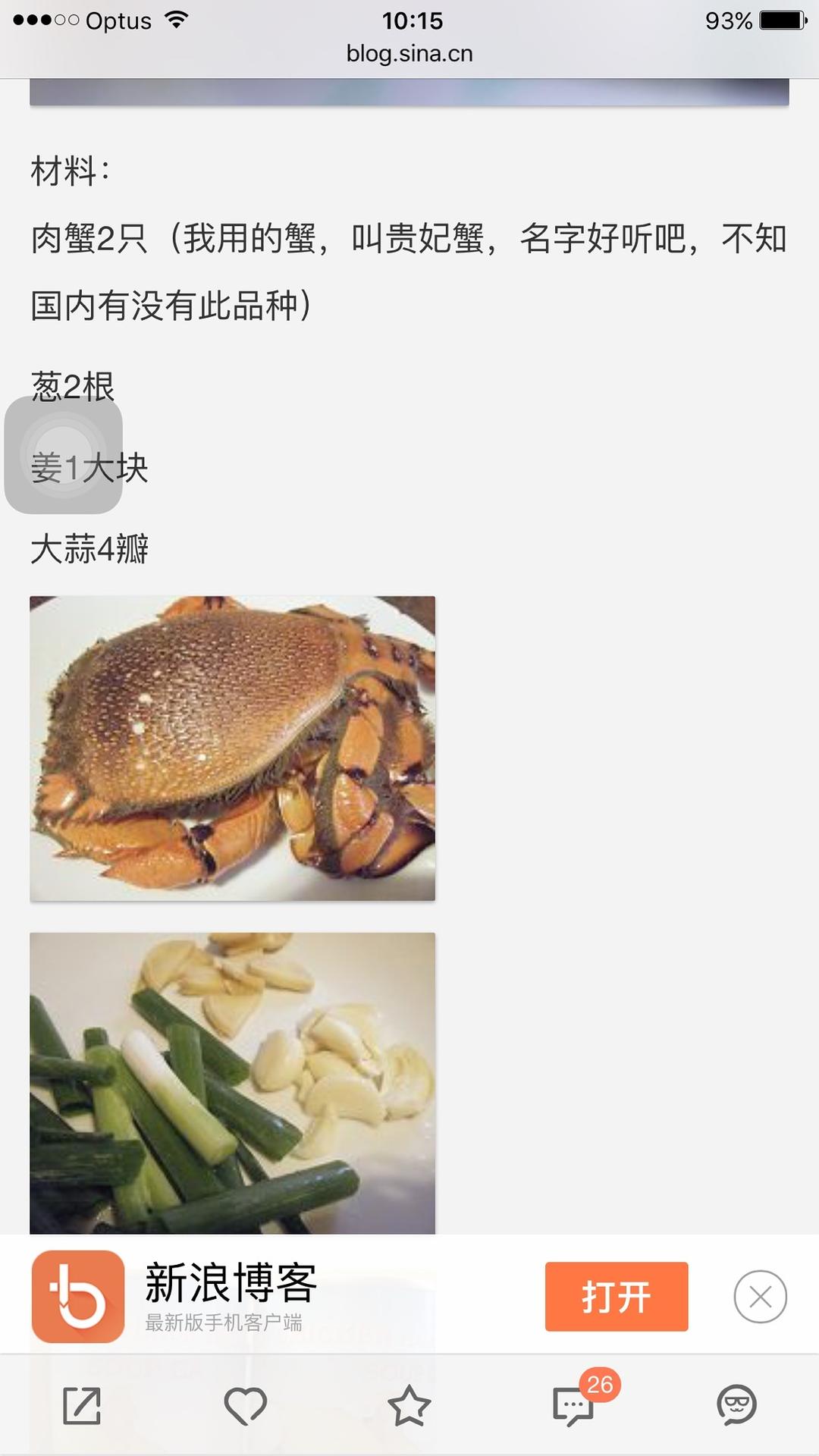
Task: Tap the blog.sina.cn address bar
Action: [409, 53]
